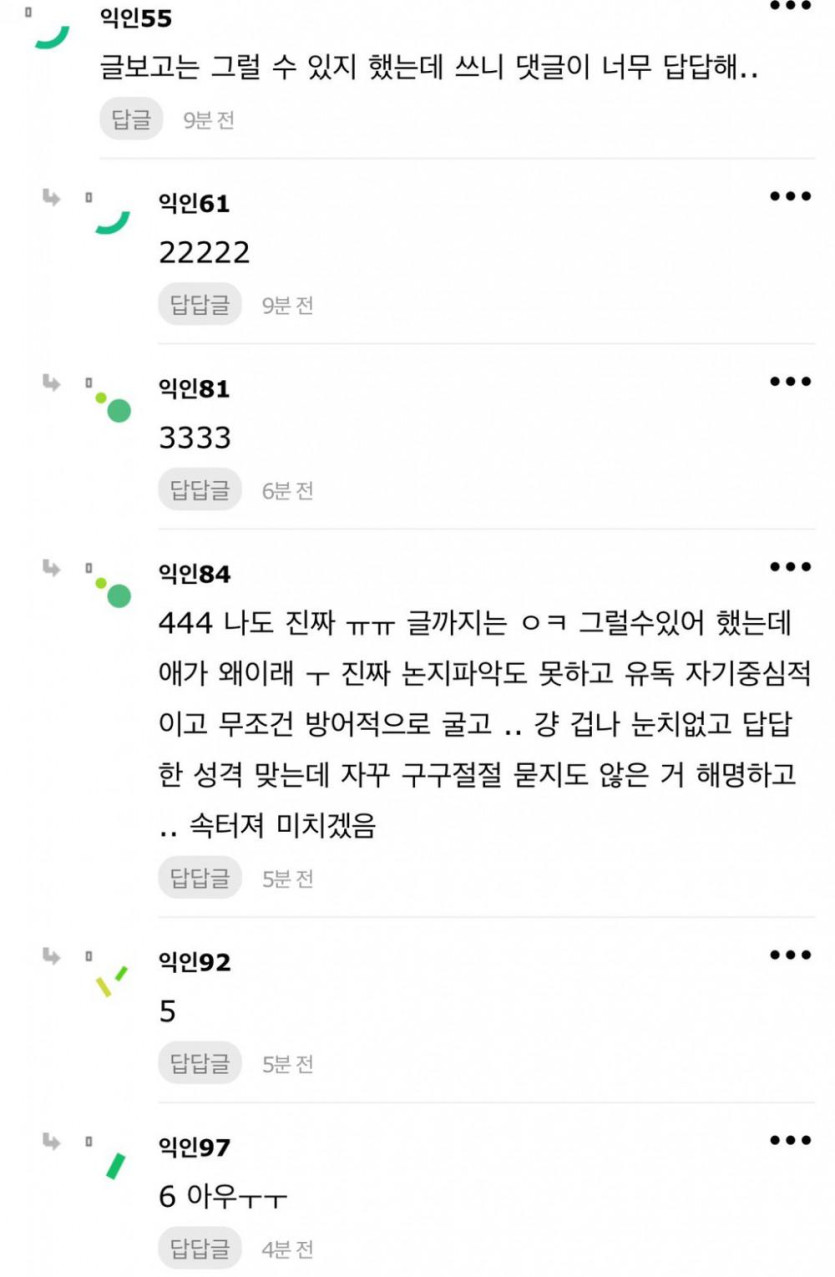
Task: Reply to 익인84's long comment via 답답글
Action: (x=200, y=878)
